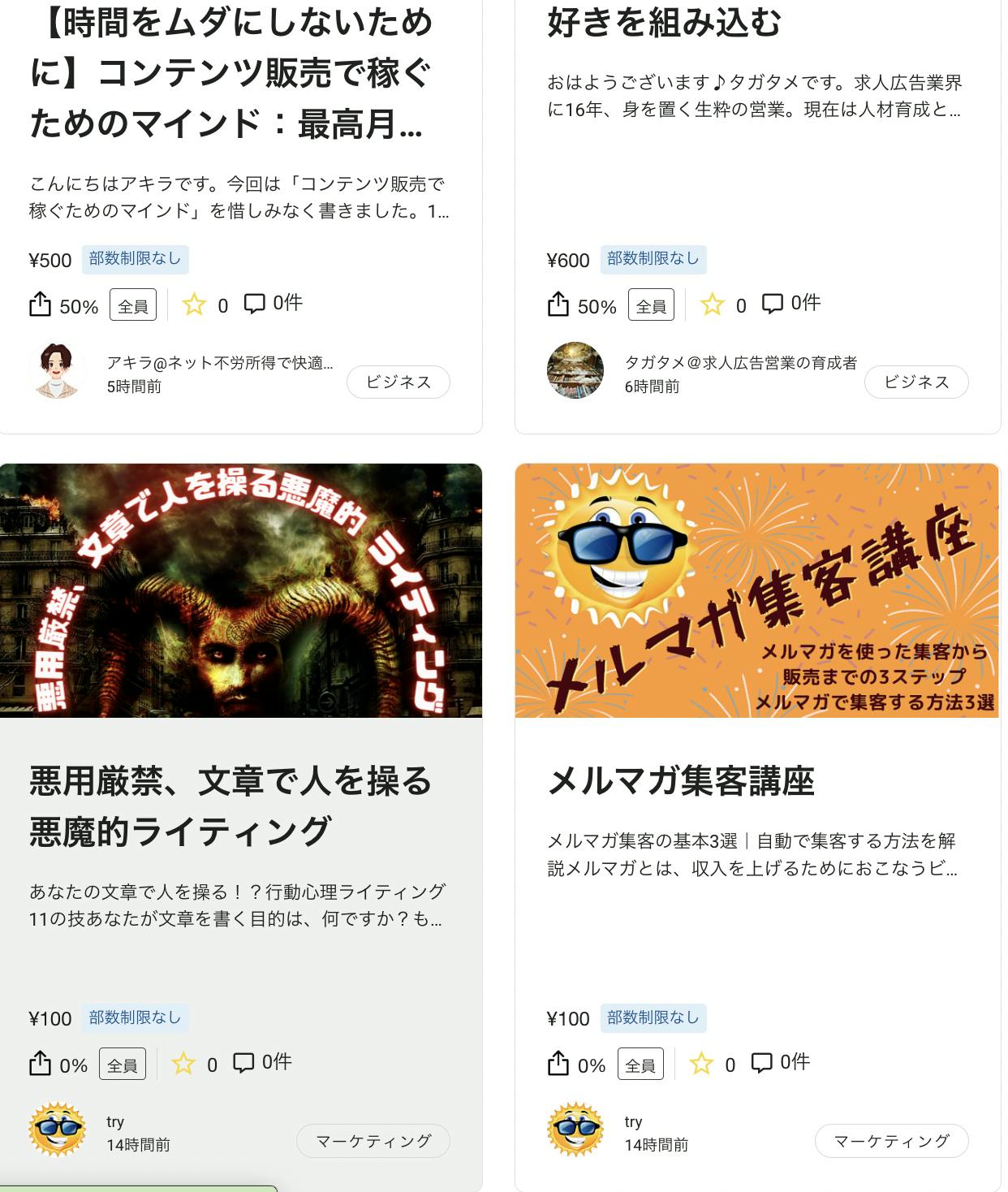Viewport: 1008px width, 1192px height.
Task: Share タガタメ's ¥600 article
Action: click(x=558, y=304)
